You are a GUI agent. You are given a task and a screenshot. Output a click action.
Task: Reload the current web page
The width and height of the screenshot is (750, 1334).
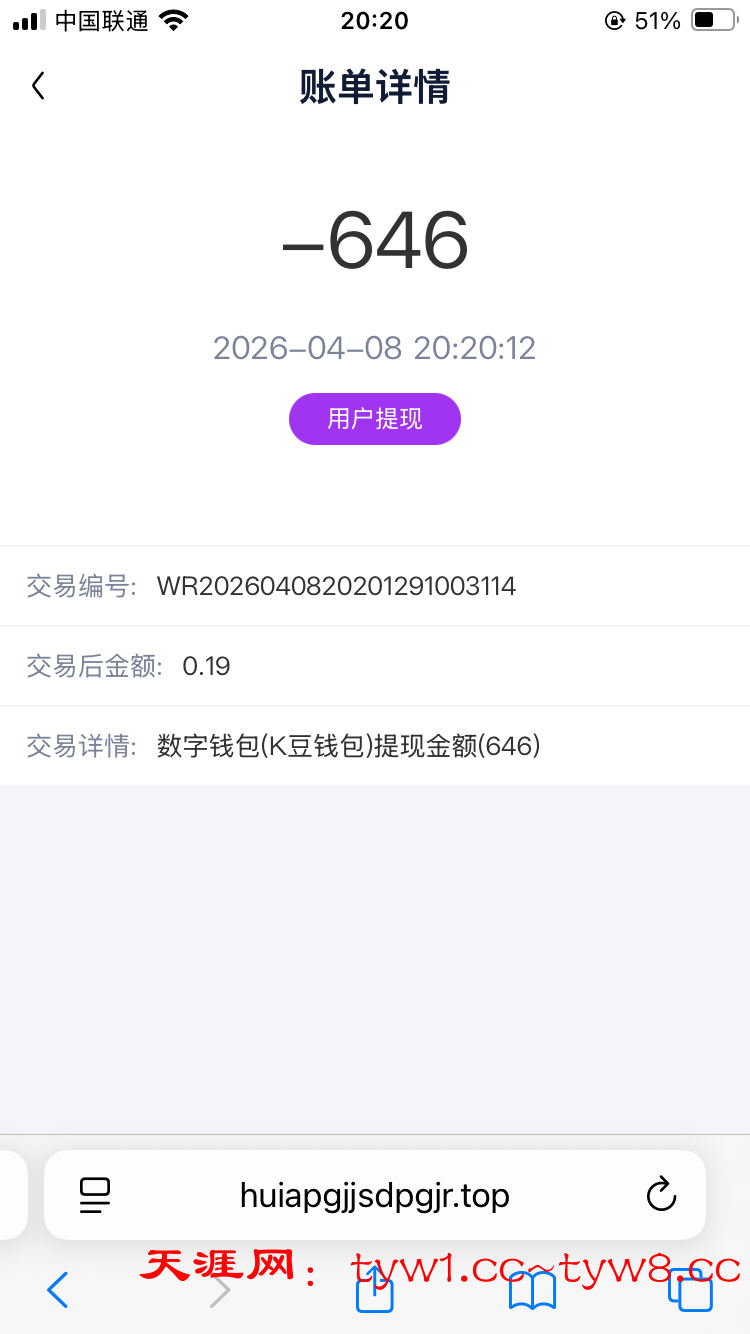(661, 1195)
